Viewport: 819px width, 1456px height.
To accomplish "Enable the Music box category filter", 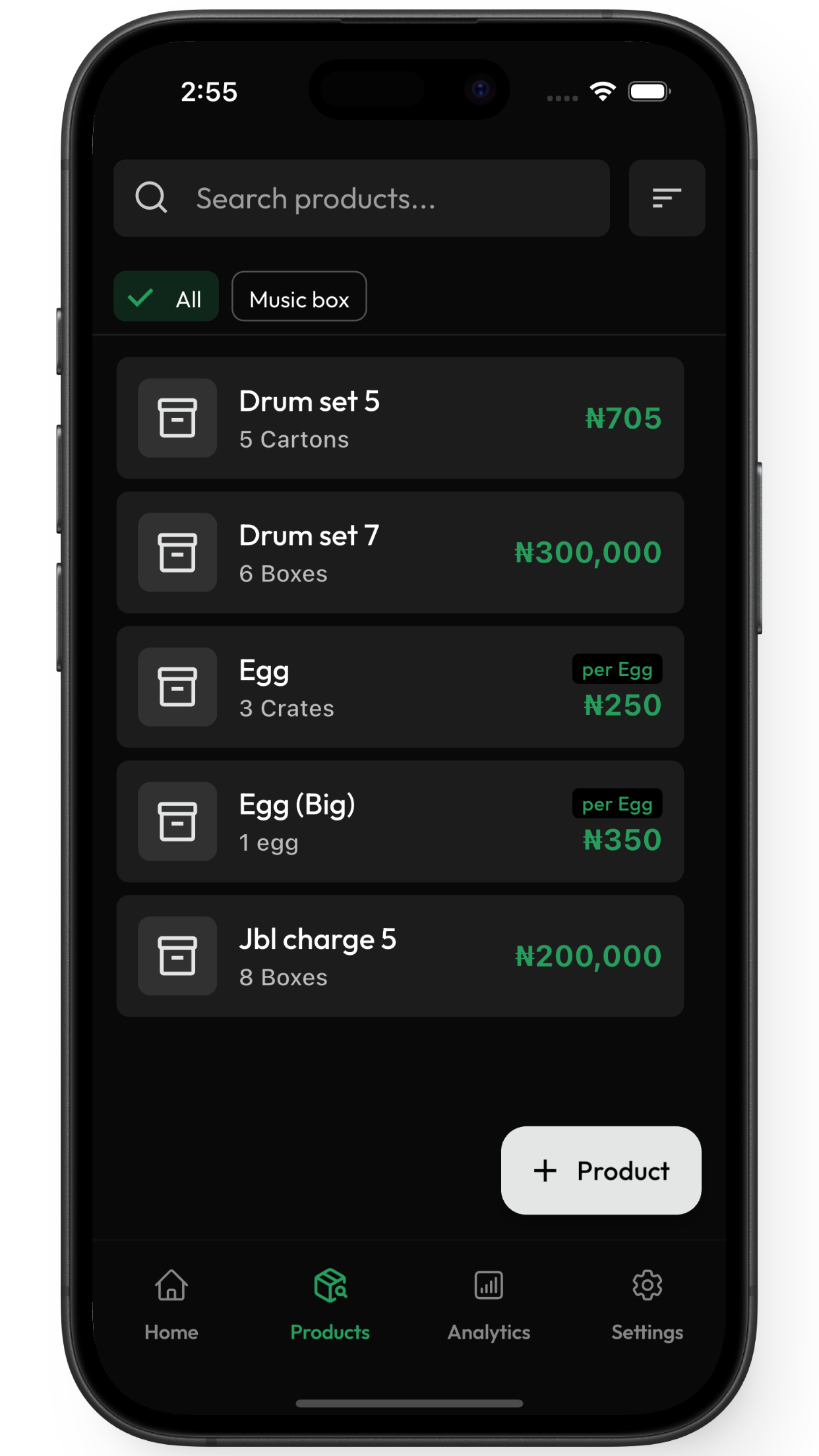I will [x=299, y=297].
